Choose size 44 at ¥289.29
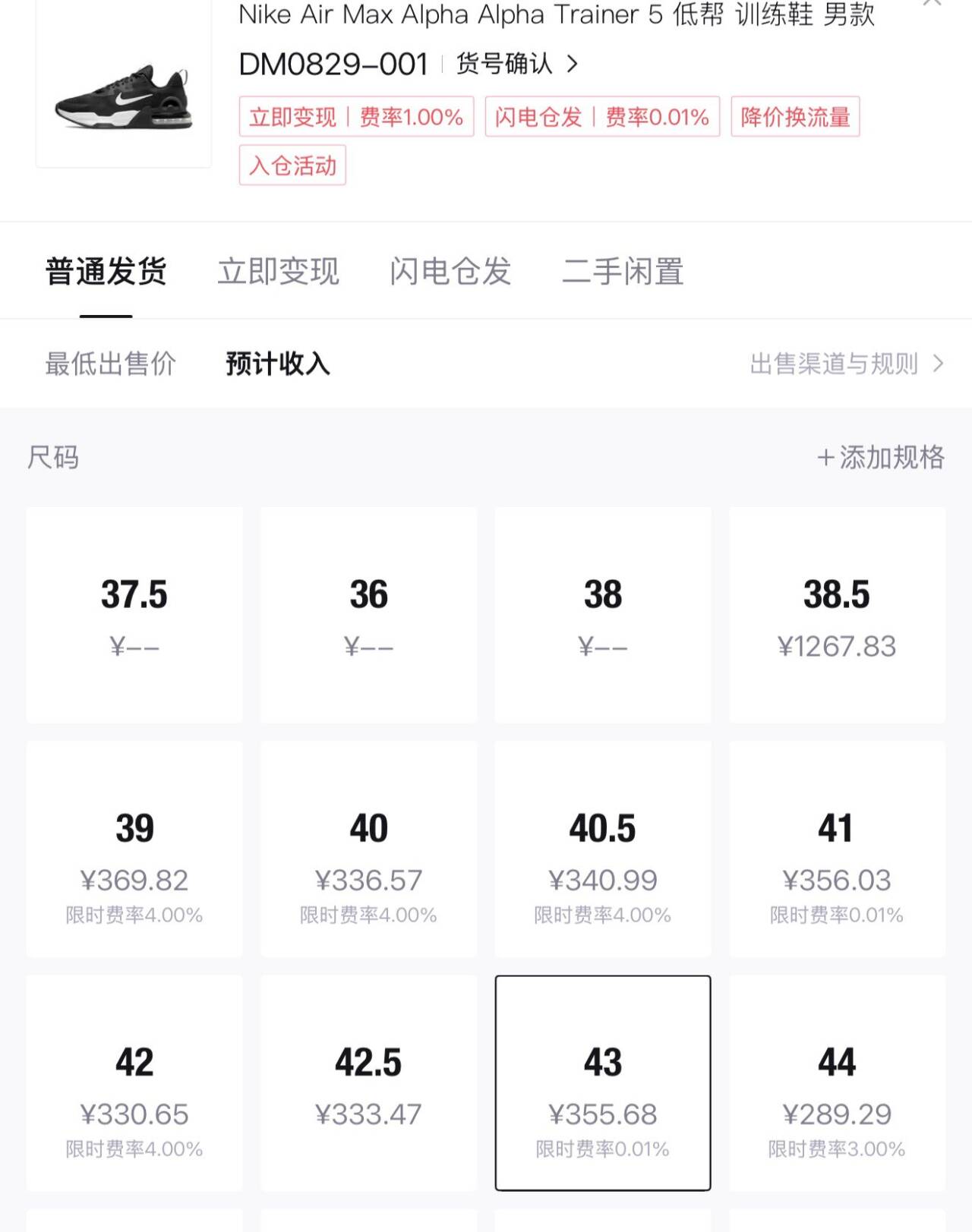The height and width of the screenshot is (1232, 972). point(837,1082)
